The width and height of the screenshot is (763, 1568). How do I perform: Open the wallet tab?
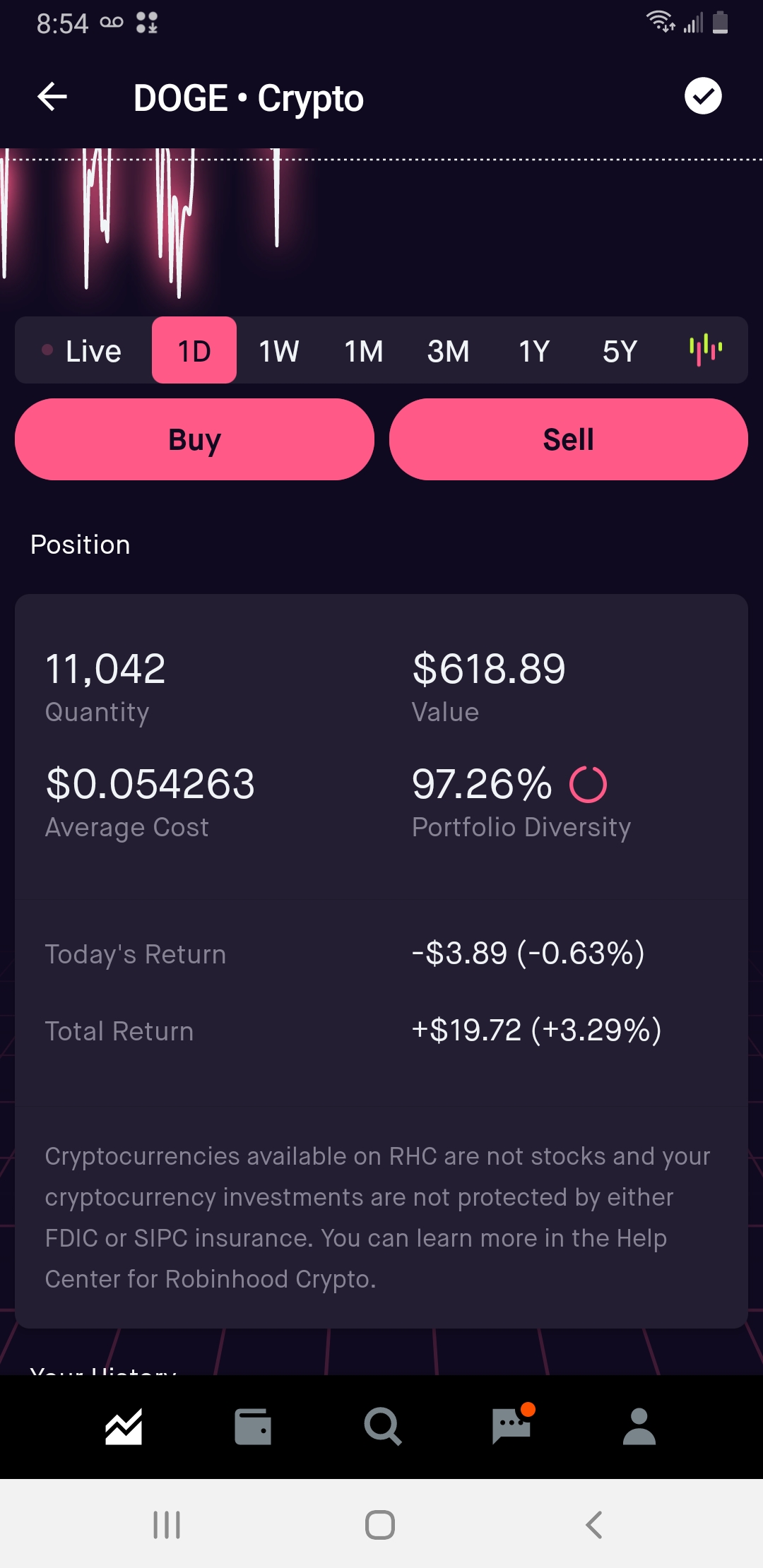253,1427
